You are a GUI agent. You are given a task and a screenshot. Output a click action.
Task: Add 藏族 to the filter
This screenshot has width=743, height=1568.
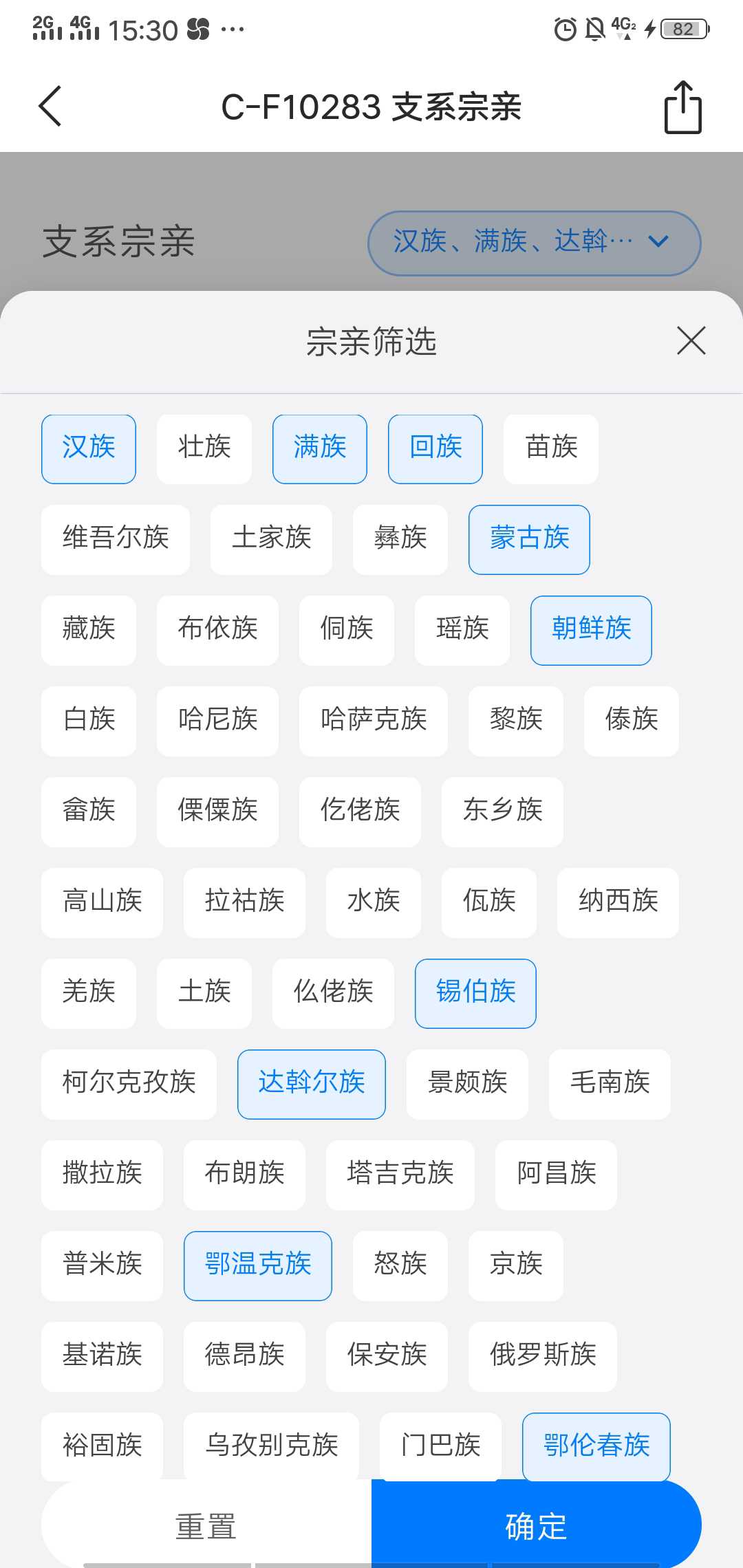tap(89, 631)
